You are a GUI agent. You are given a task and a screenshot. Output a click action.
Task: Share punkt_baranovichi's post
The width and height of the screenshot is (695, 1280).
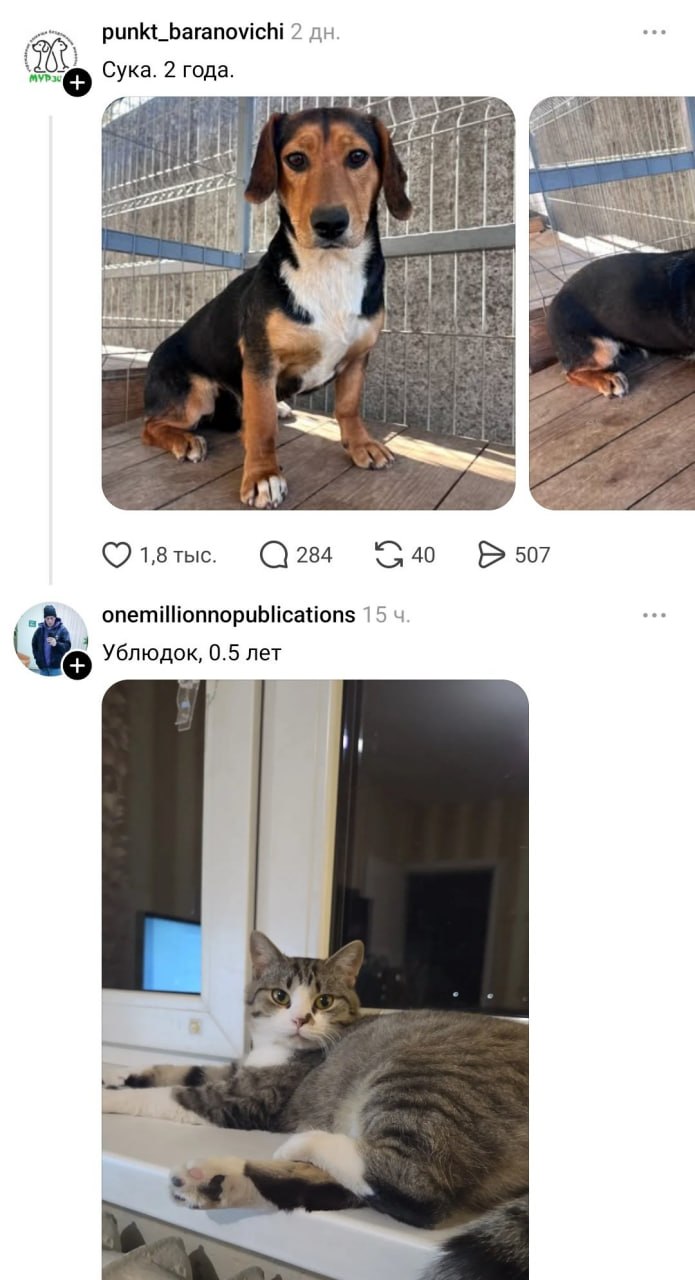(492, 555)
